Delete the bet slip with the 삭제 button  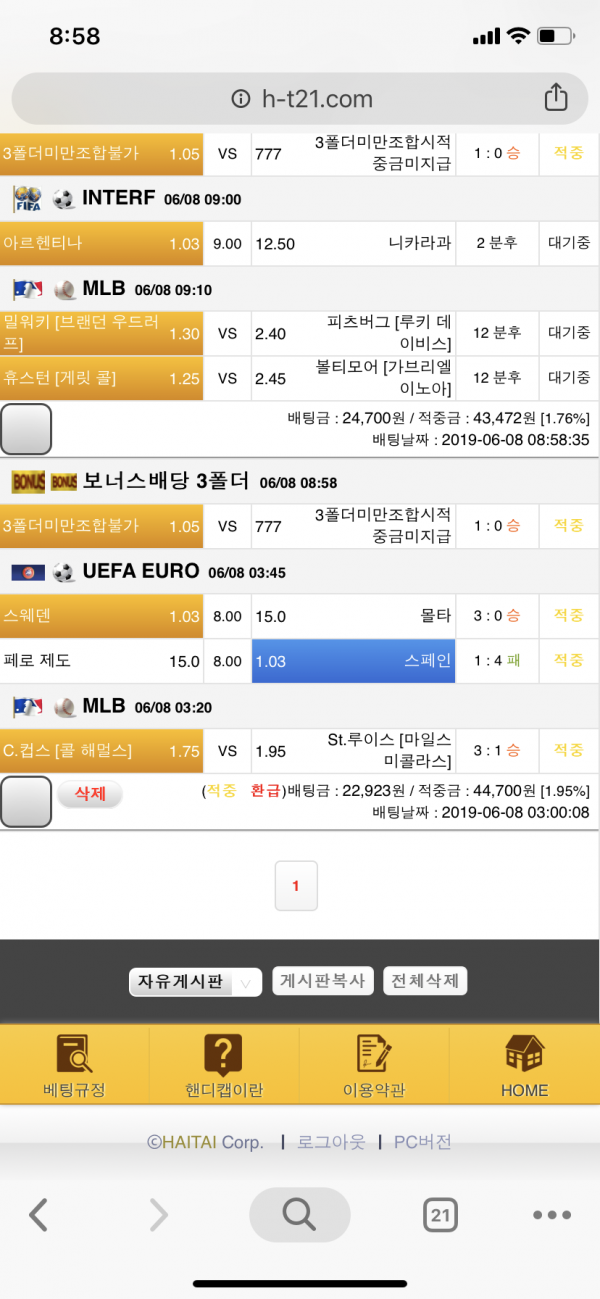coord(90,794)
